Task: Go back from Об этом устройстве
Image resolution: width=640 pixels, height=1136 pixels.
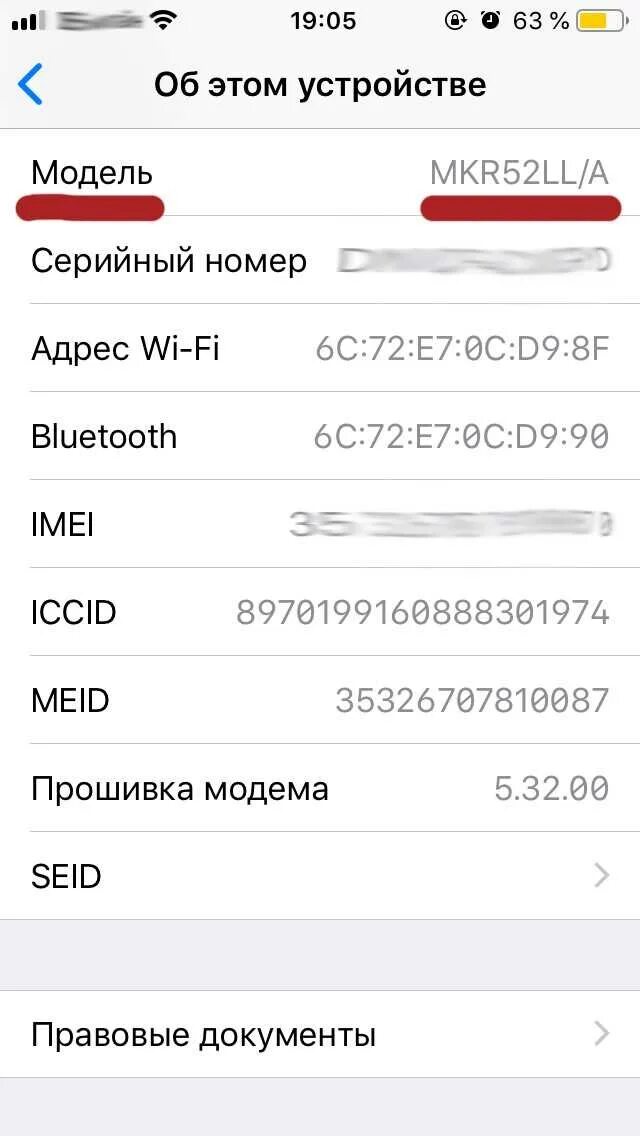Action: coord(31,85)
